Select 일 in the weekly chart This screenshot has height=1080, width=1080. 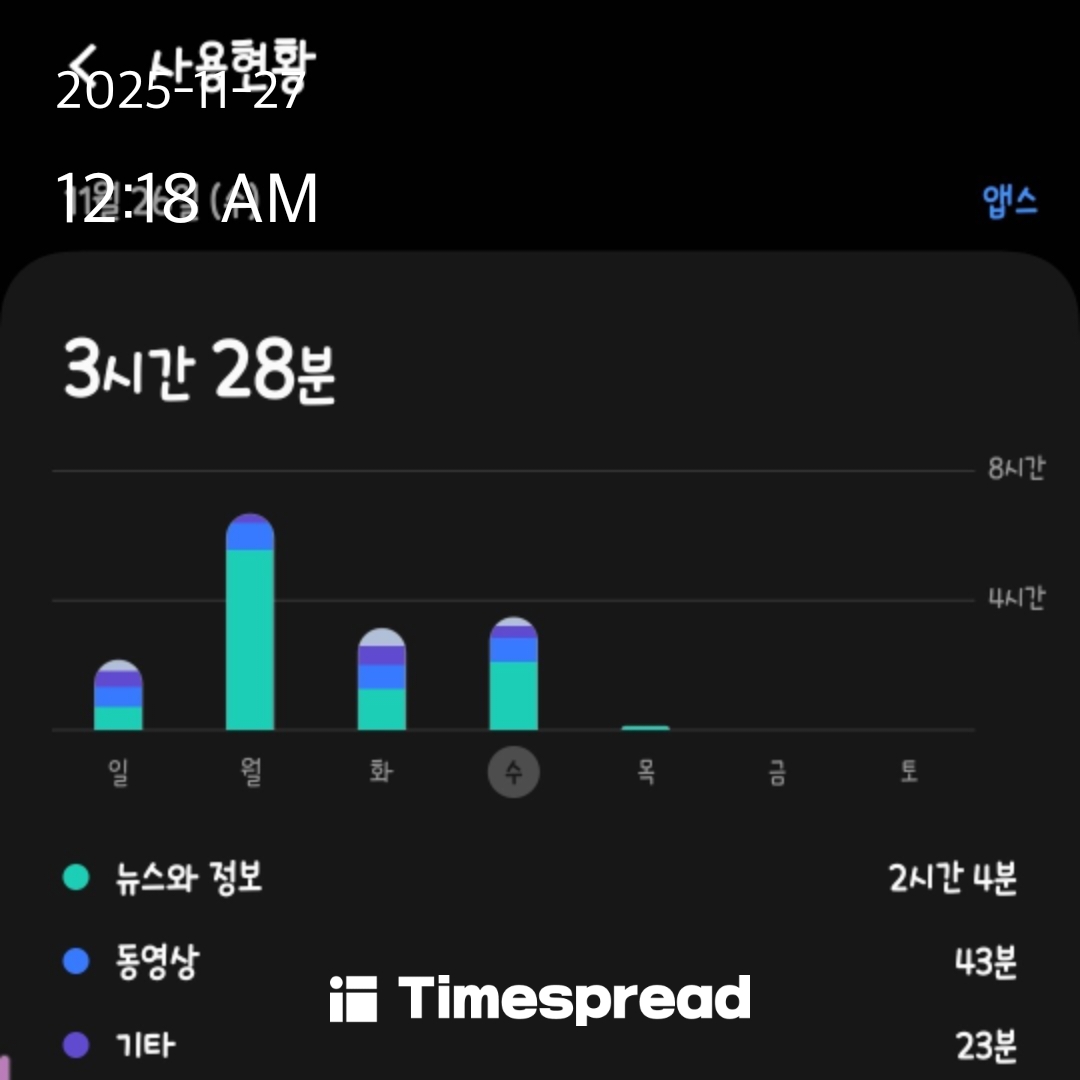118,772
